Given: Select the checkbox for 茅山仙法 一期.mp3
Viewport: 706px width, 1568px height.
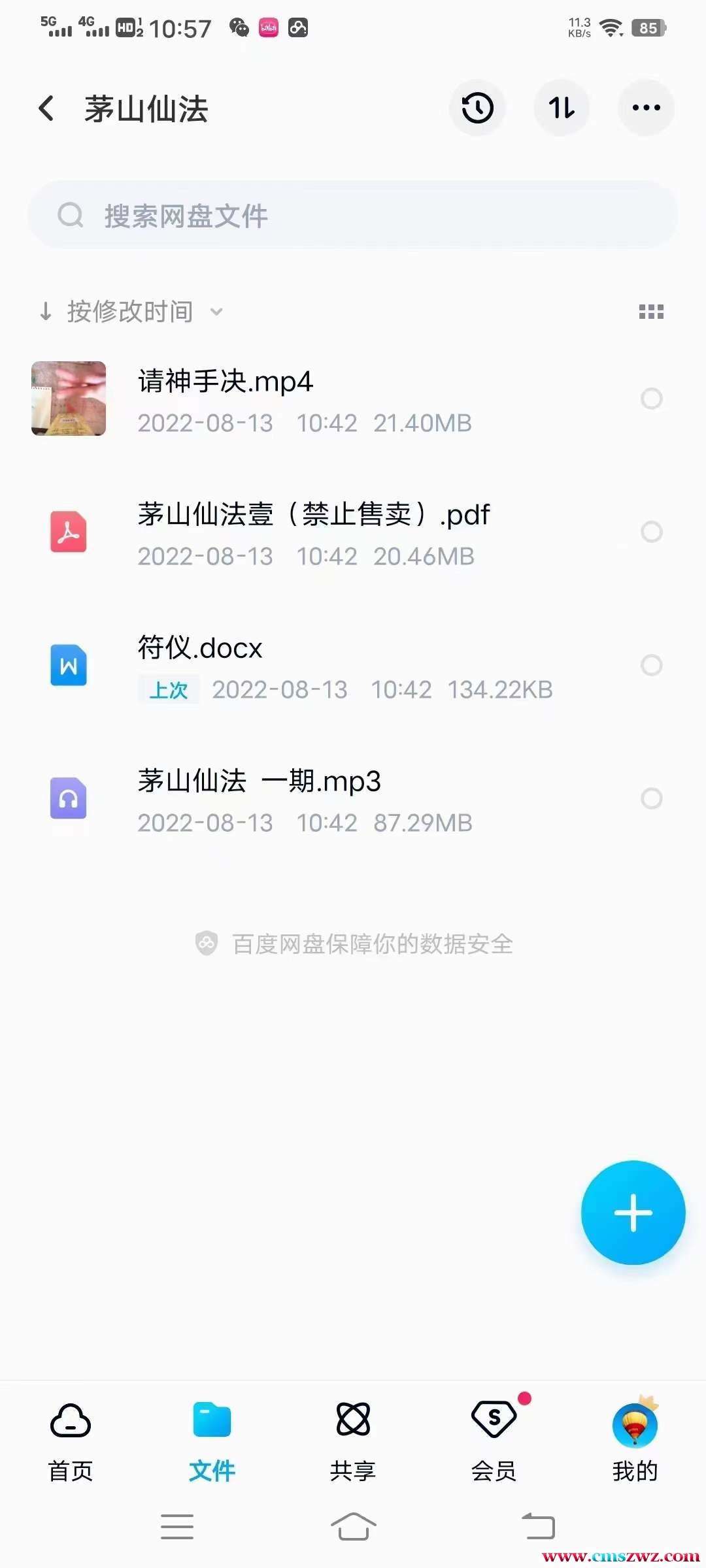Looking at the screenshot, I should tap(651, 798).
